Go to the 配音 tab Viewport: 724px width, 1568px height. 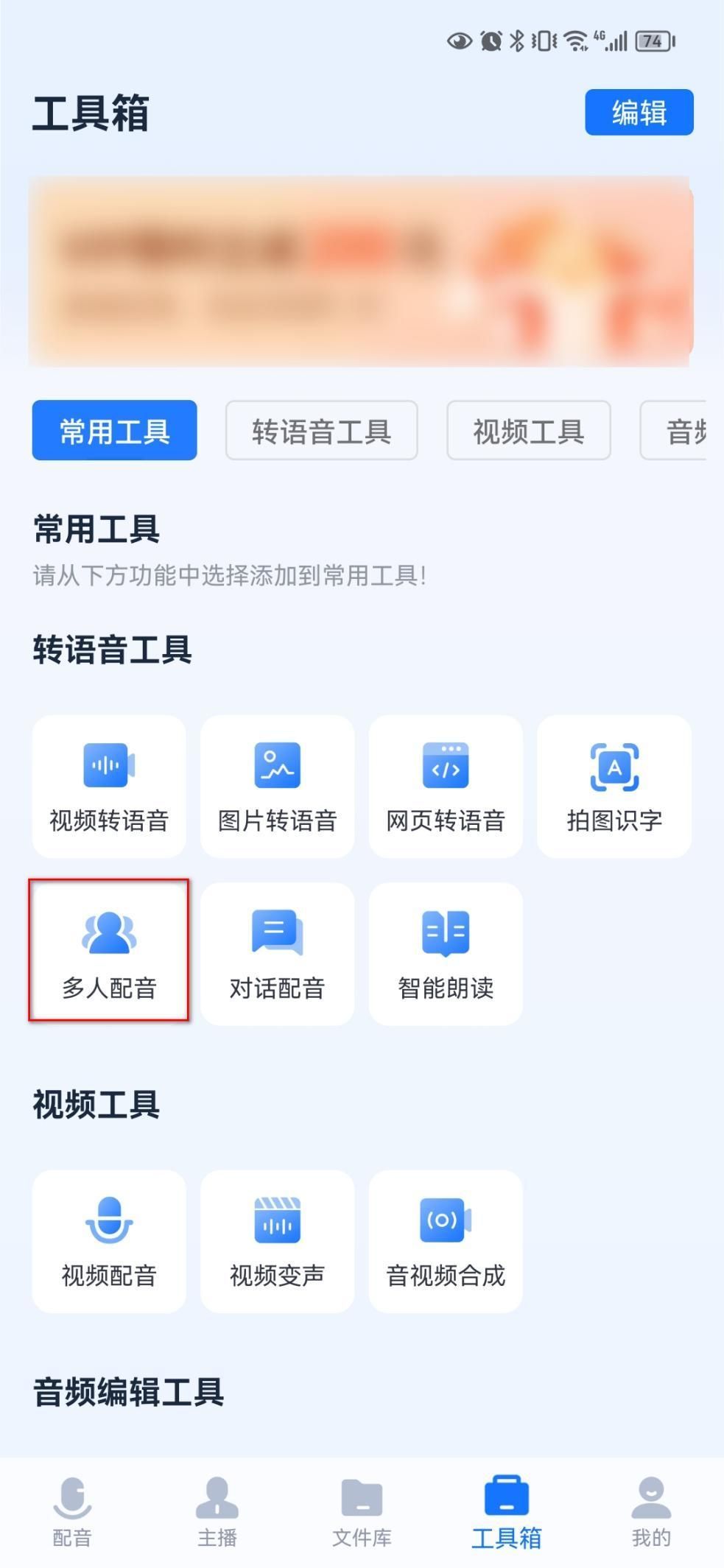click(72, 1511)
